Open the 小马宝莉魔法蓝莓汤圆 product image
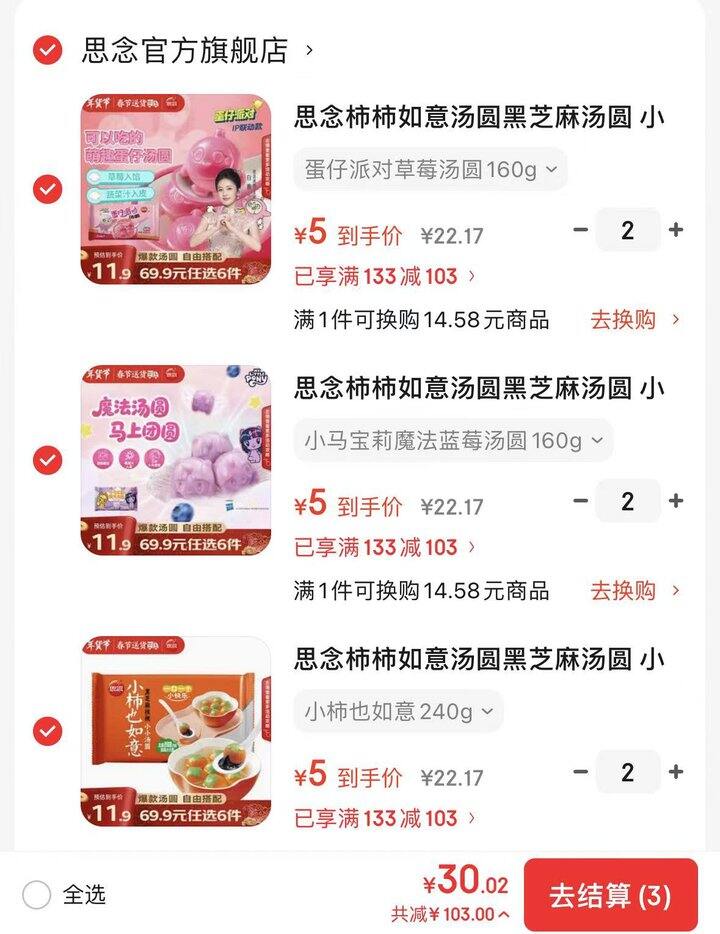This screenshot has width=720, height=934. tap(176, 460)
